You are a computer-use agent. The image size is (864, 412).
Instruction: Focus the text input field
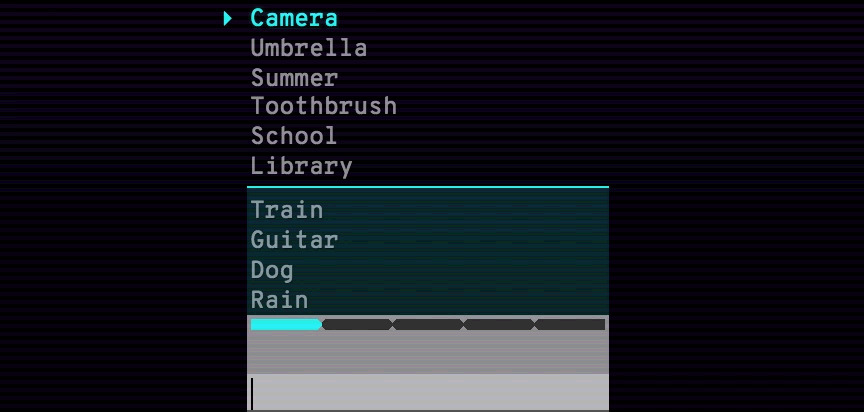(x=428, y=393)
